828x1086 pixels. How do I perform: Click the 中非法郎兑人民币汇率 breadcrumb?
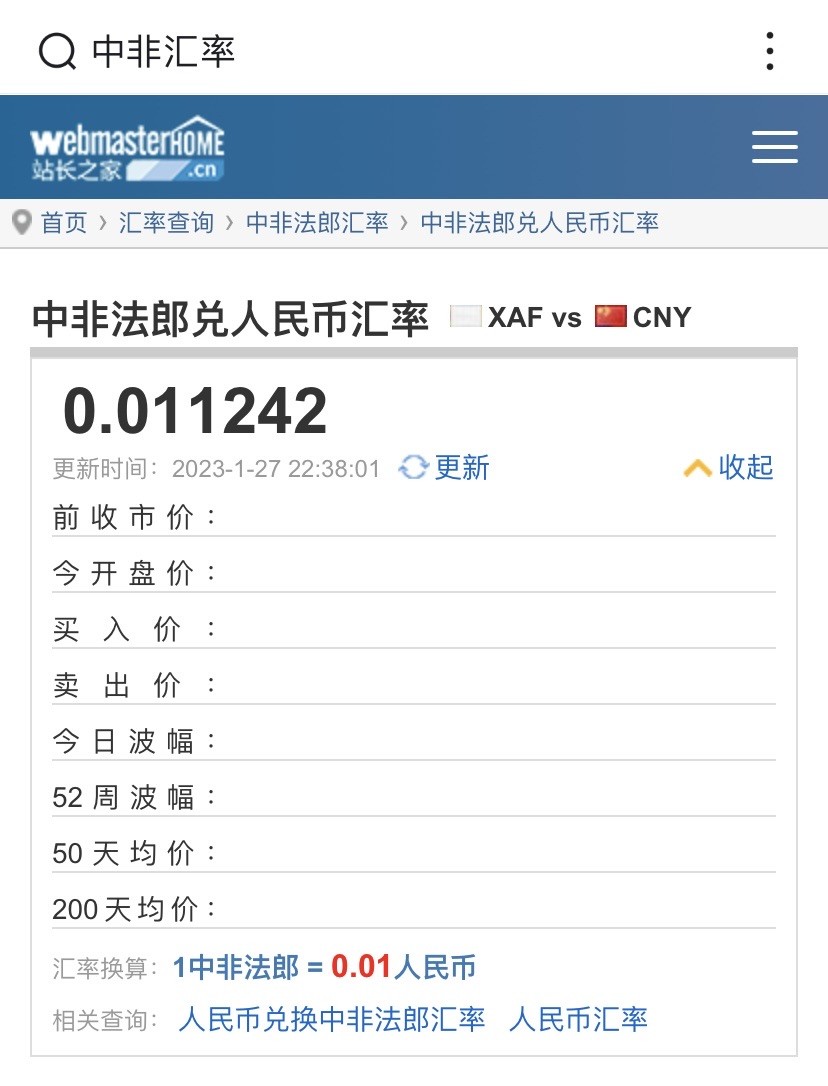[543, 223]
